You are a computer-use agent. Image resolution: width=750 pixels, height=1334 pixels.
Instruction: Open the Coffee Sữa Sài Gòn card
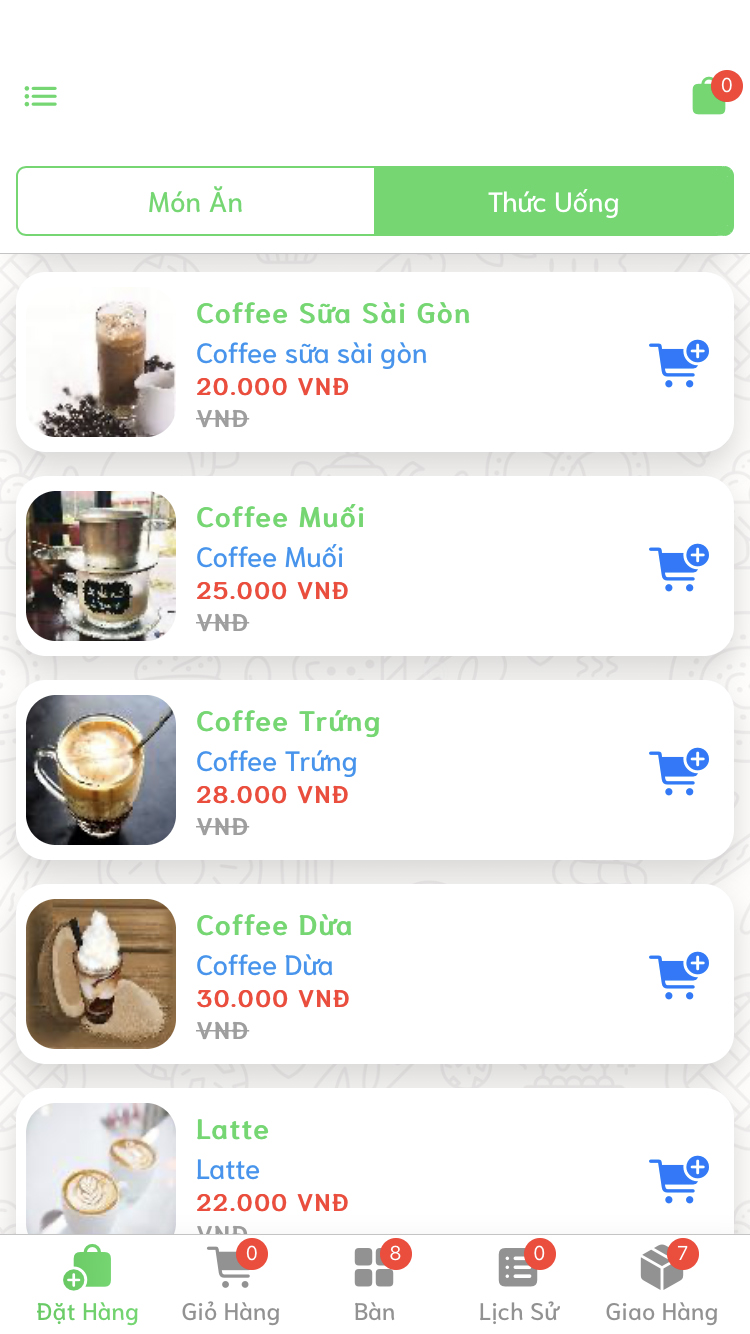coord(400,362)
